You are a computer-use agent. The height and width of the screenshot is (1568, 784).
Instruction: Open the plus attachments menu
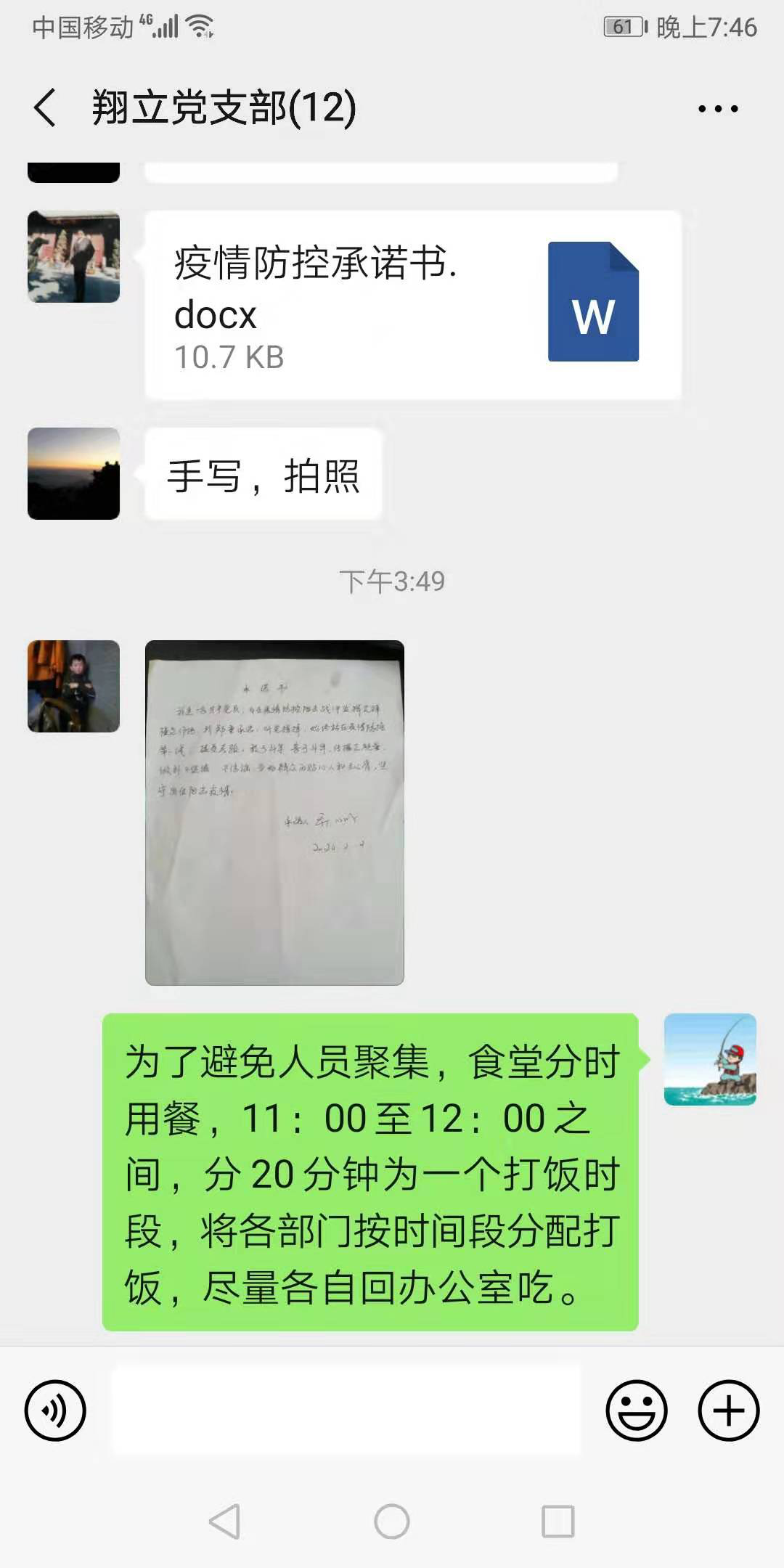tap(728, 1410)
